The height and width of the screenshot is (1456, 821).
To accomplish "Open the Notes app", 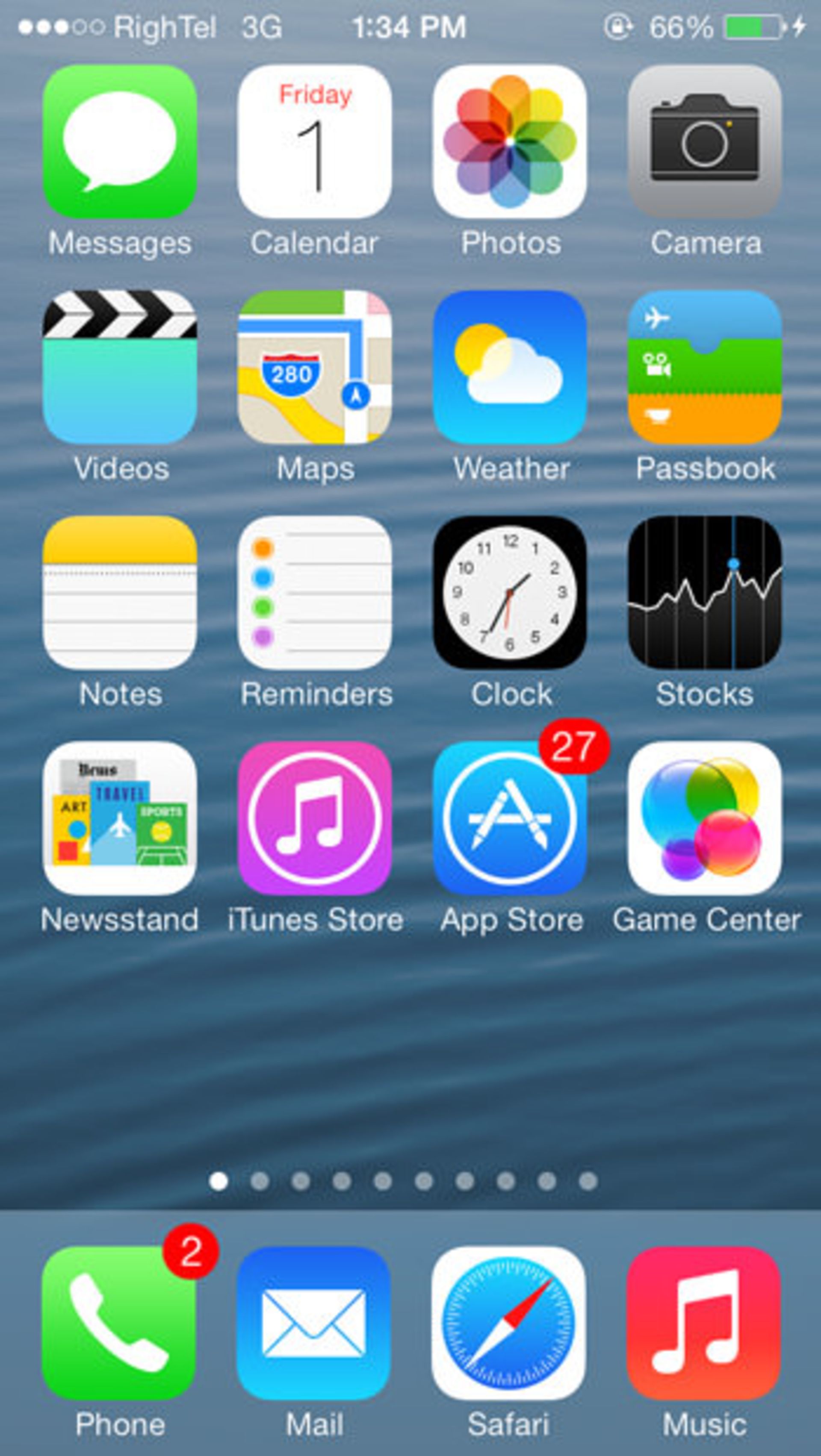I will point(120,592).
